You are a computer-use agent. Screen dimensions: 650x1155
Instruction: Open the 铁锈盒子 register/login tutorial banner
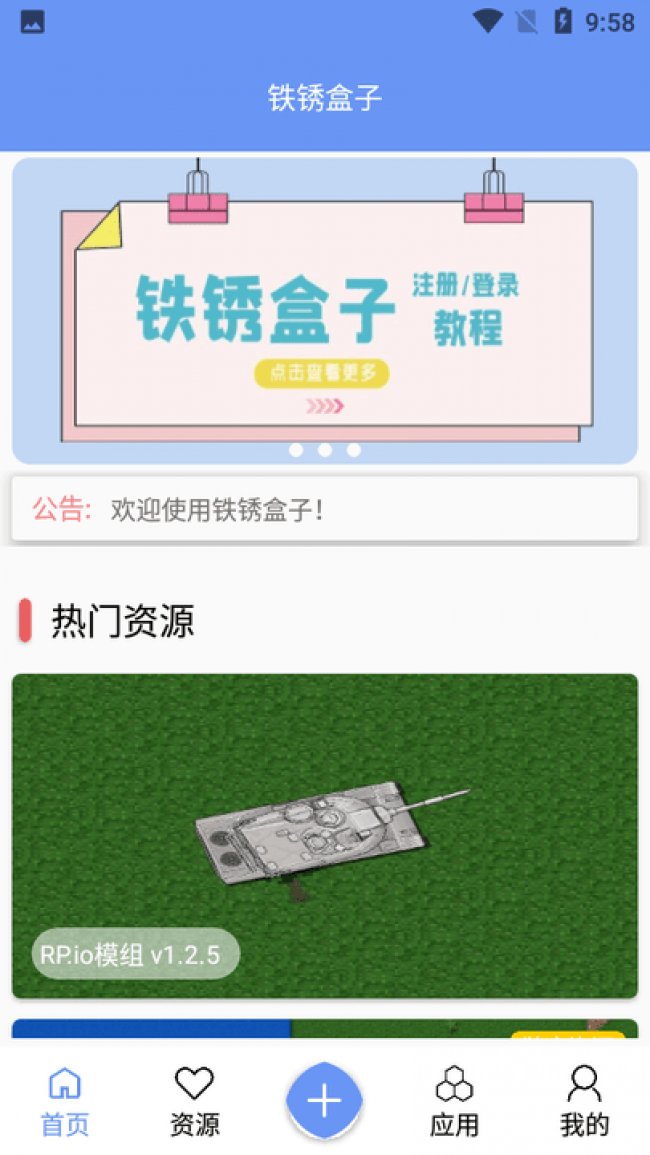point(325,310)
